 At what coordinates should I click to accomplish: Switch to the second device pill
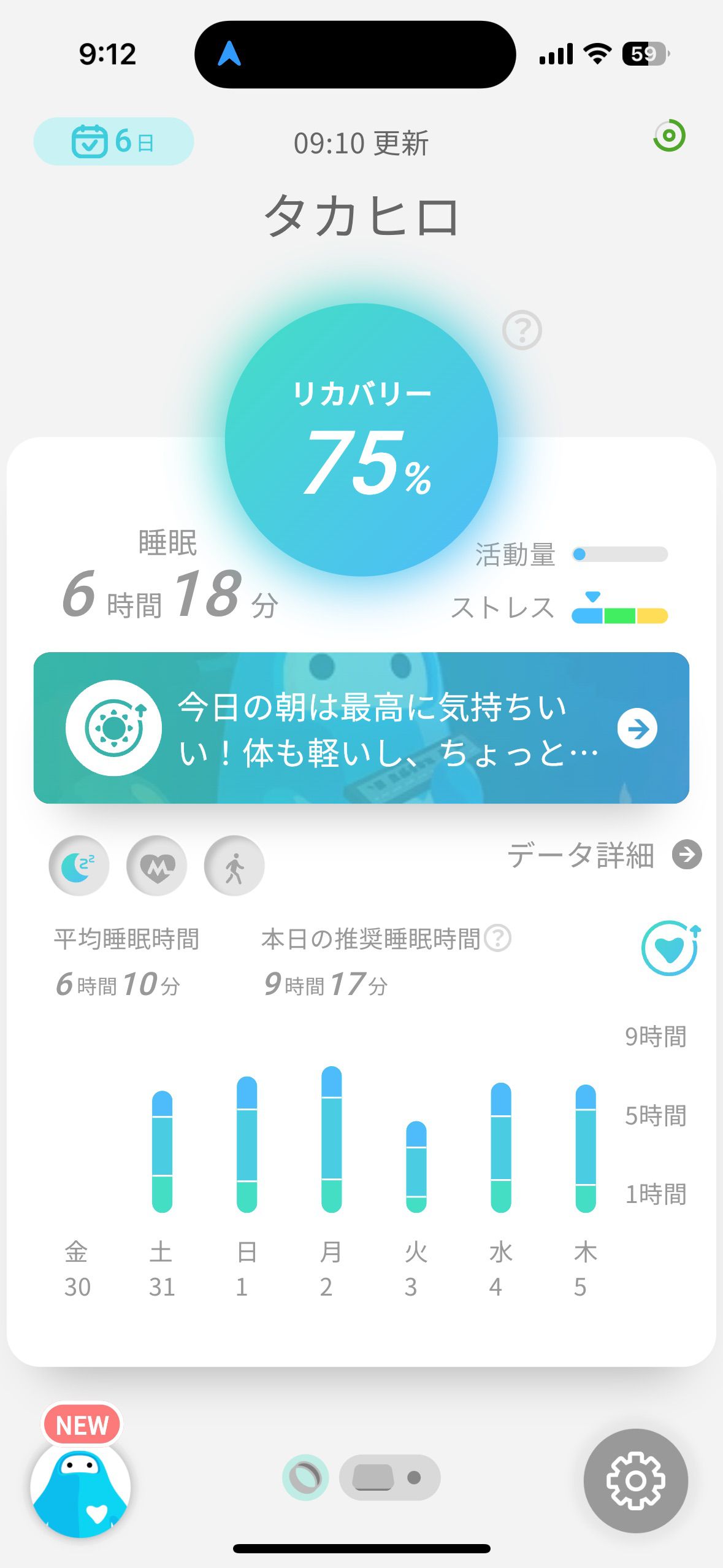pyautogui.click(x=389, y=1477)
